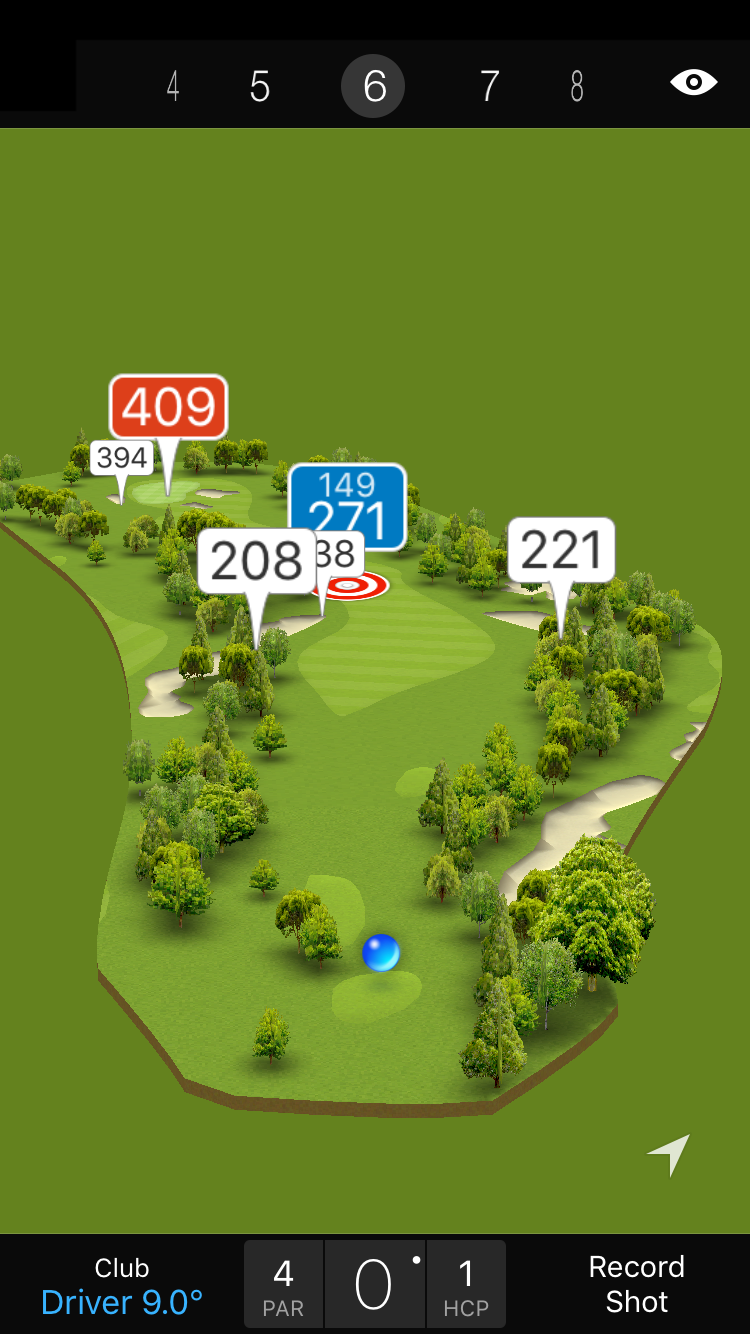Select hole 4 in the hole picker
Viewport: 750px width, 1334px height.
pyautogui.click(x=173, y=87)
